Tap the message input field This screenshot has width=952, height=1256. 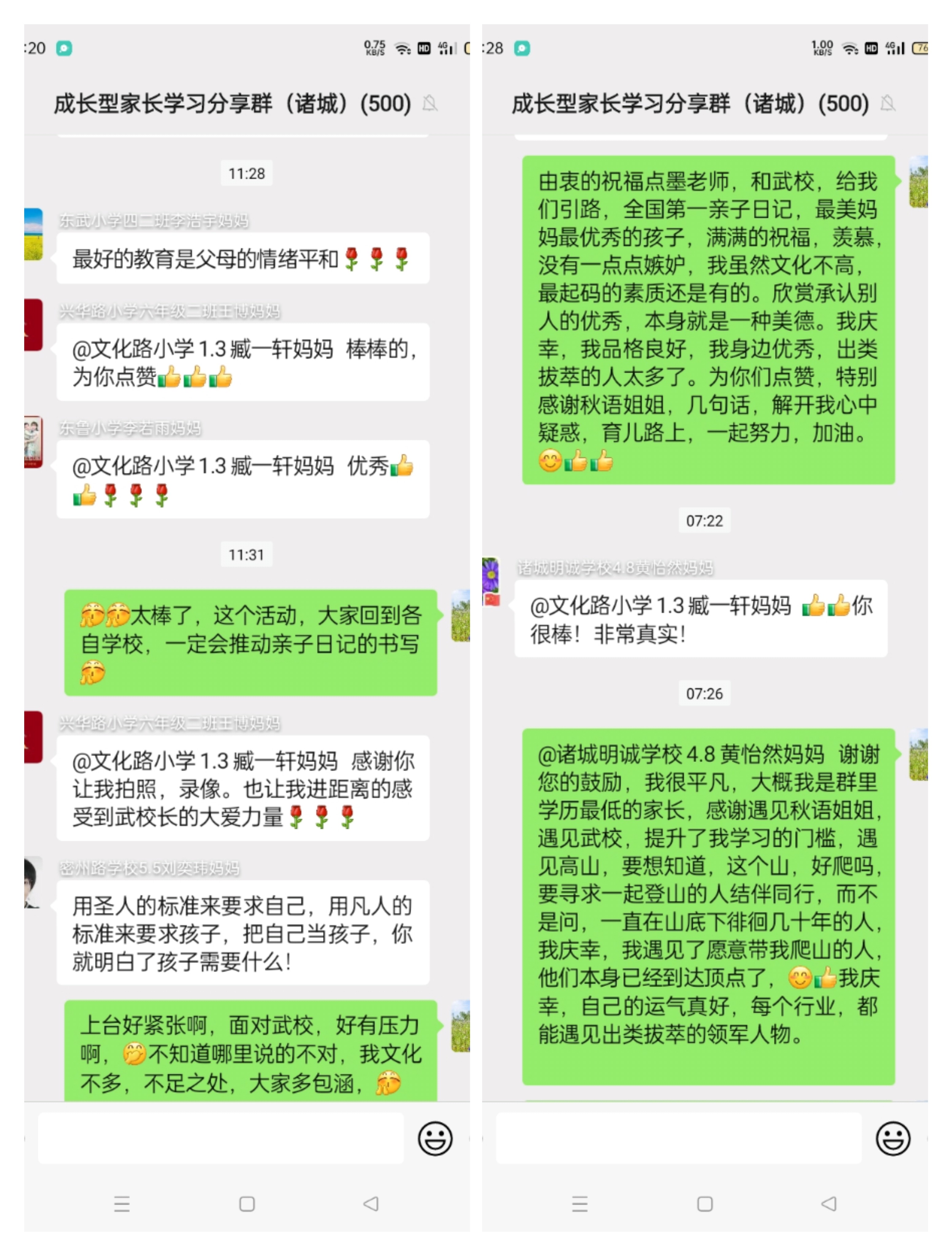(221, 1139)
